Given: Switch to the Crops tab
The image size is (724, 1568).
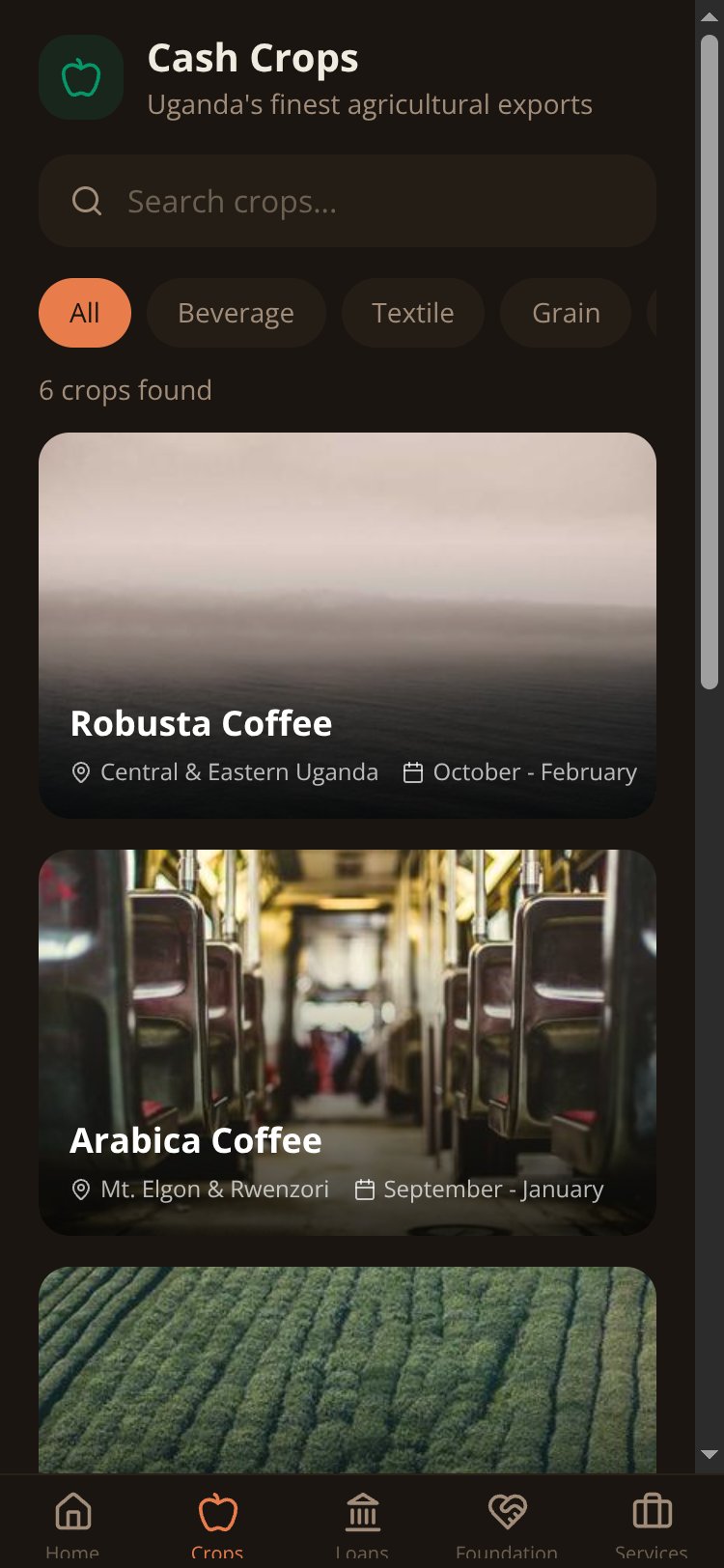Looking at the screenshot, I should [217, 1522].
